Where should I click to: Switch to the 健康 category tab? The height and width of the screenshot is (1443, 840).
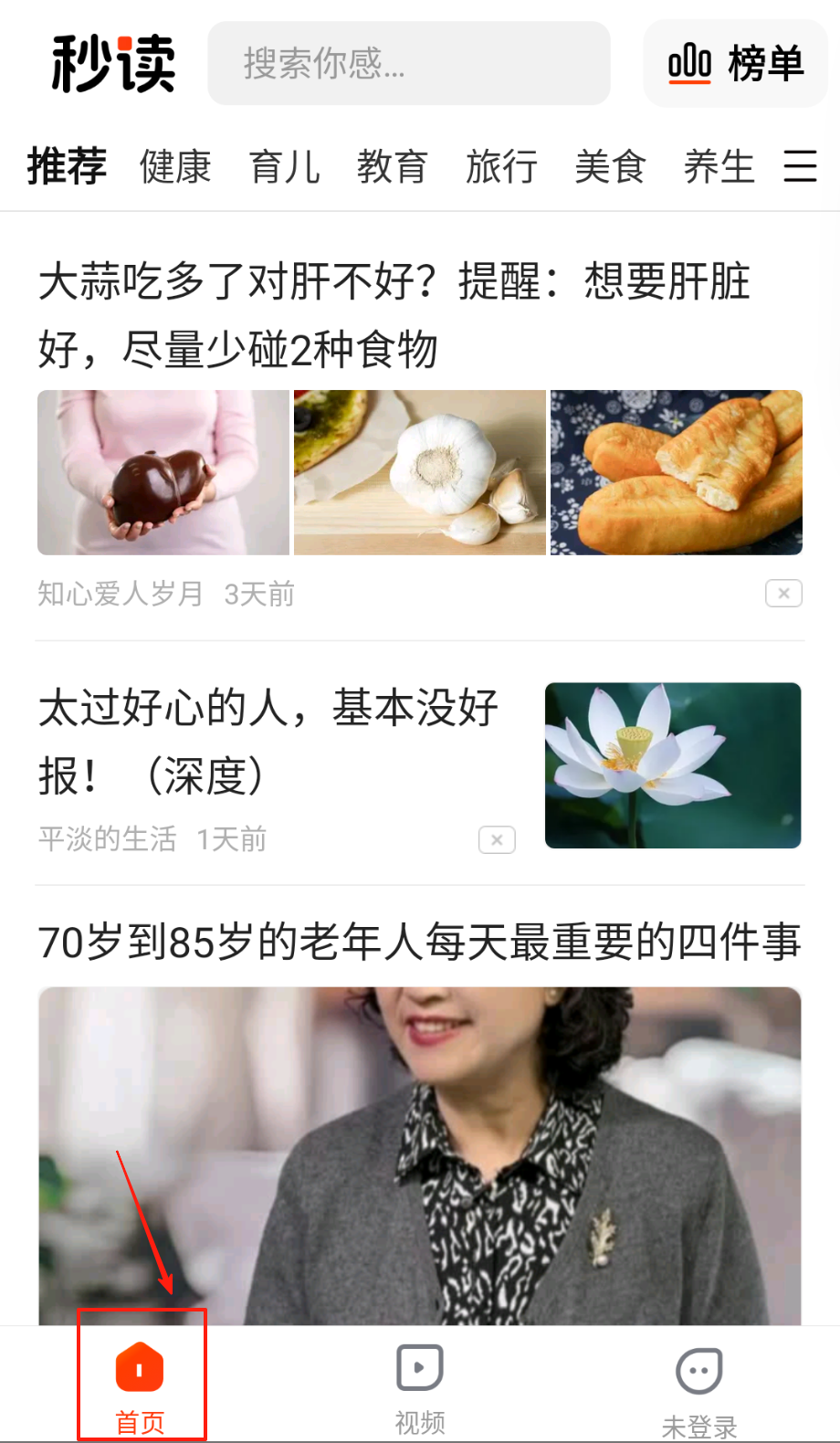[174, 167]
